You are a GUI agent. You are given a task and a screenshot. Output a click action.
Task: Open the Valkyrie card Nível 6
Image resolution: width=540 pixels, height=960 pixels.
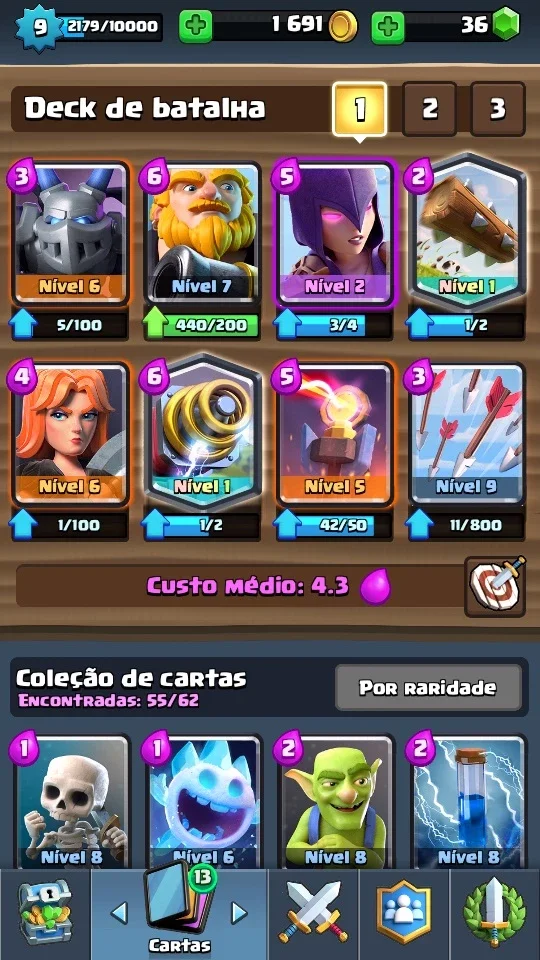[70, 433]
